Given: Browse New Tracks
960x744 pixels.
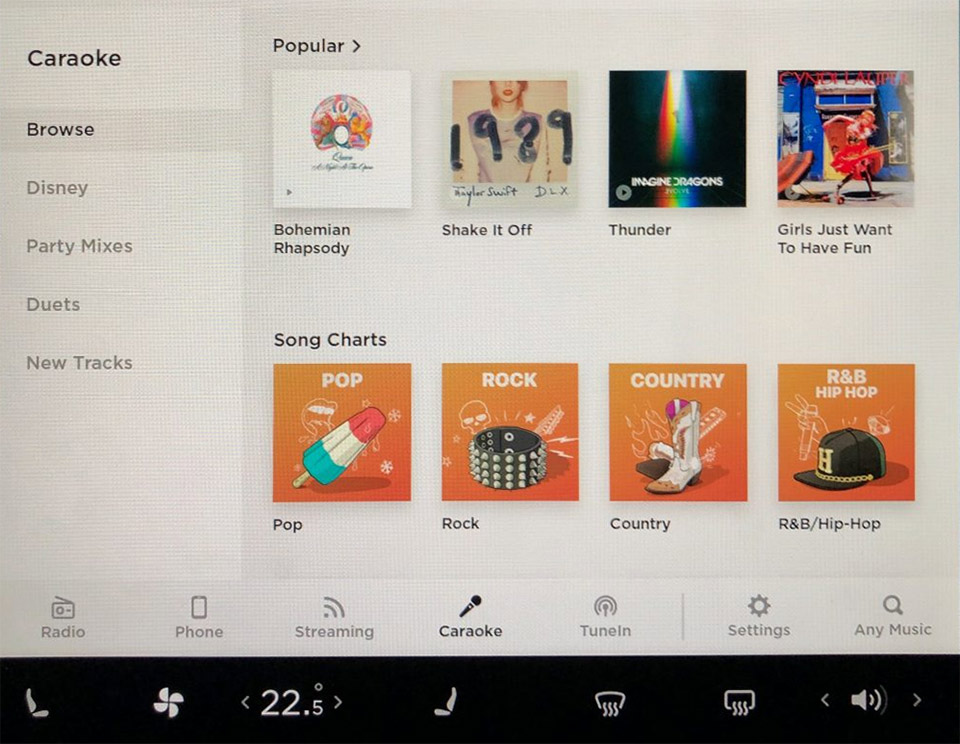Looking at the screenshot, I should (x=79, y=363).
